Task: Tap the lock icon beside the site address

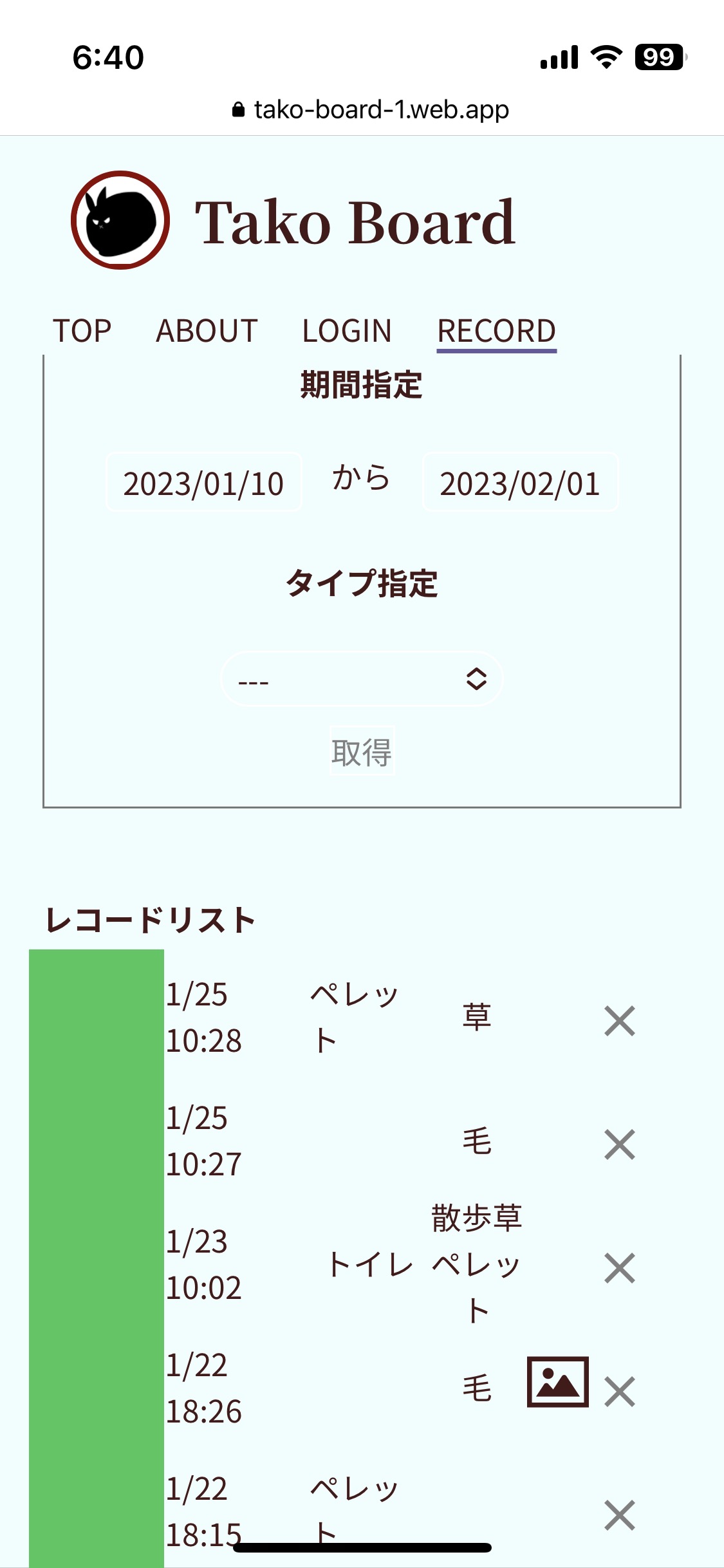Action: [x=238, y=109]
